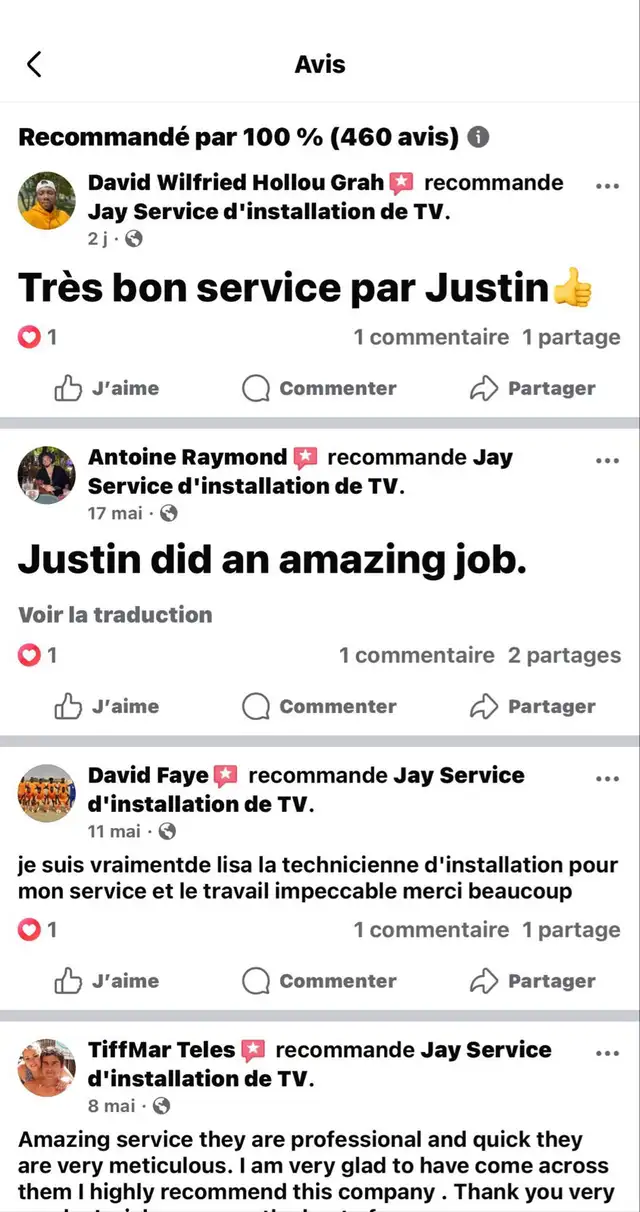This screenshot has height=1212, width=640.
Task: Open info icon next to 460 avis
Action: [479, 137]
